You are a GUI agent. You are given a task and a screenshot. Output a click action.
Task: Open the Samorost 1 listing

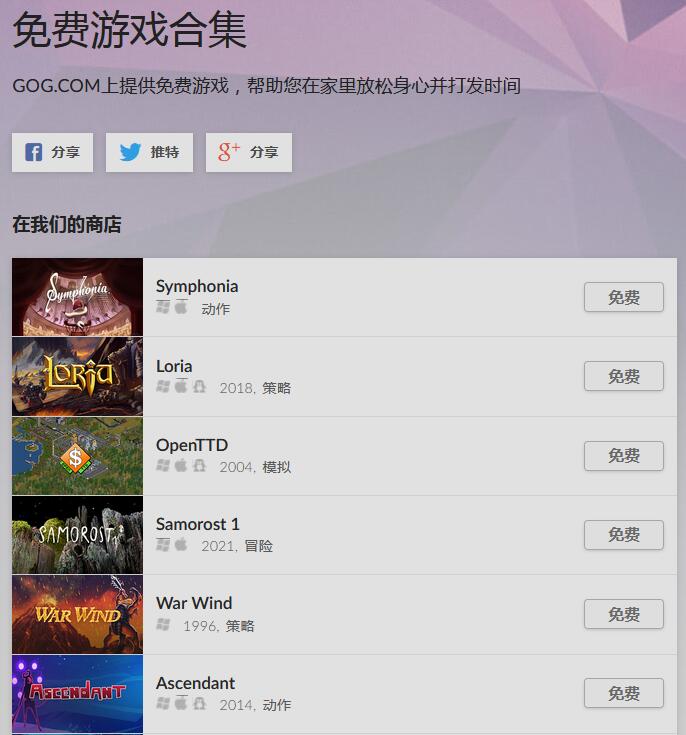coord(198,524)
